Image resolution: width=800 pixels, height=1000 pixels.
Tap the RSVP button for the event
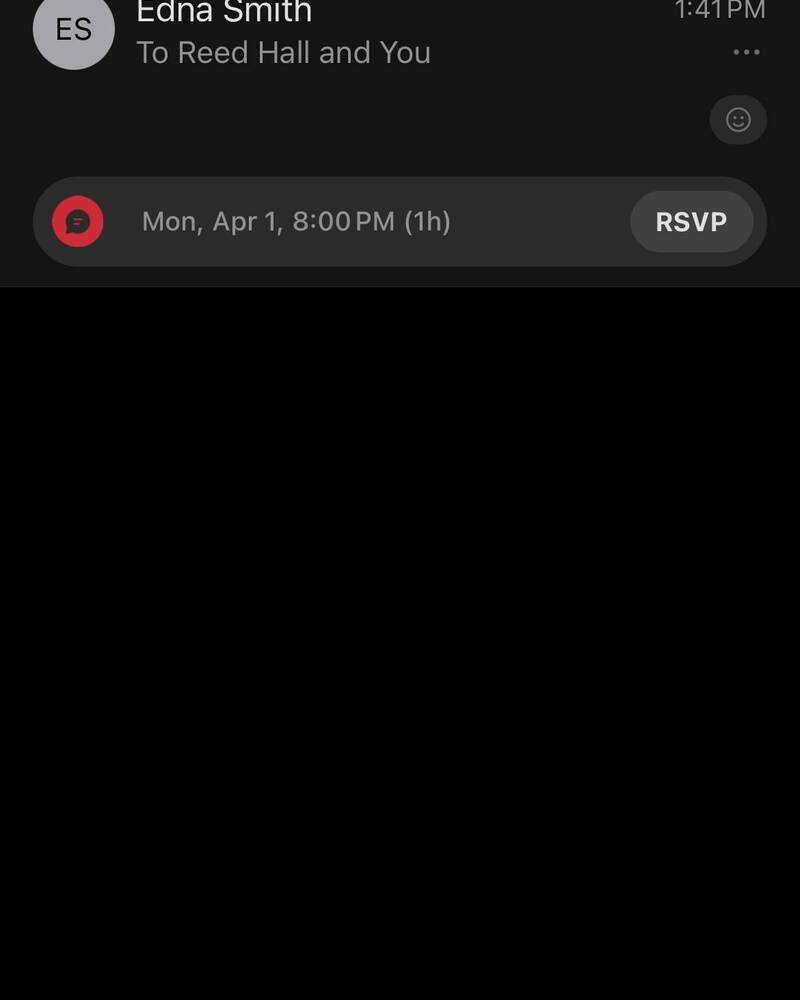691,222
